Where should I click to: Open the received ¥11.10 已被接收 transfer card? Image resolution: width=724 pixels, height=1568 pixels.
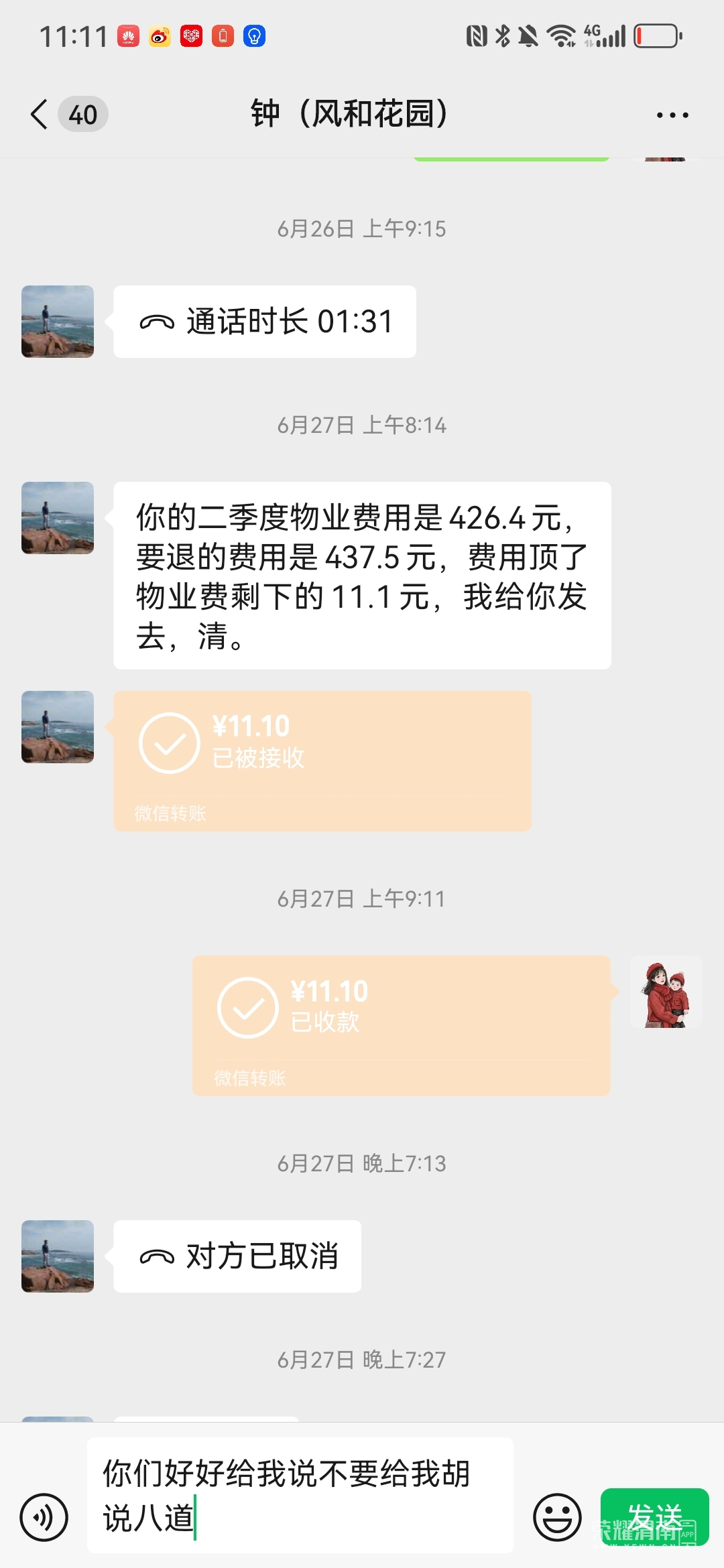pyautogui.click(x=322, y=761)
